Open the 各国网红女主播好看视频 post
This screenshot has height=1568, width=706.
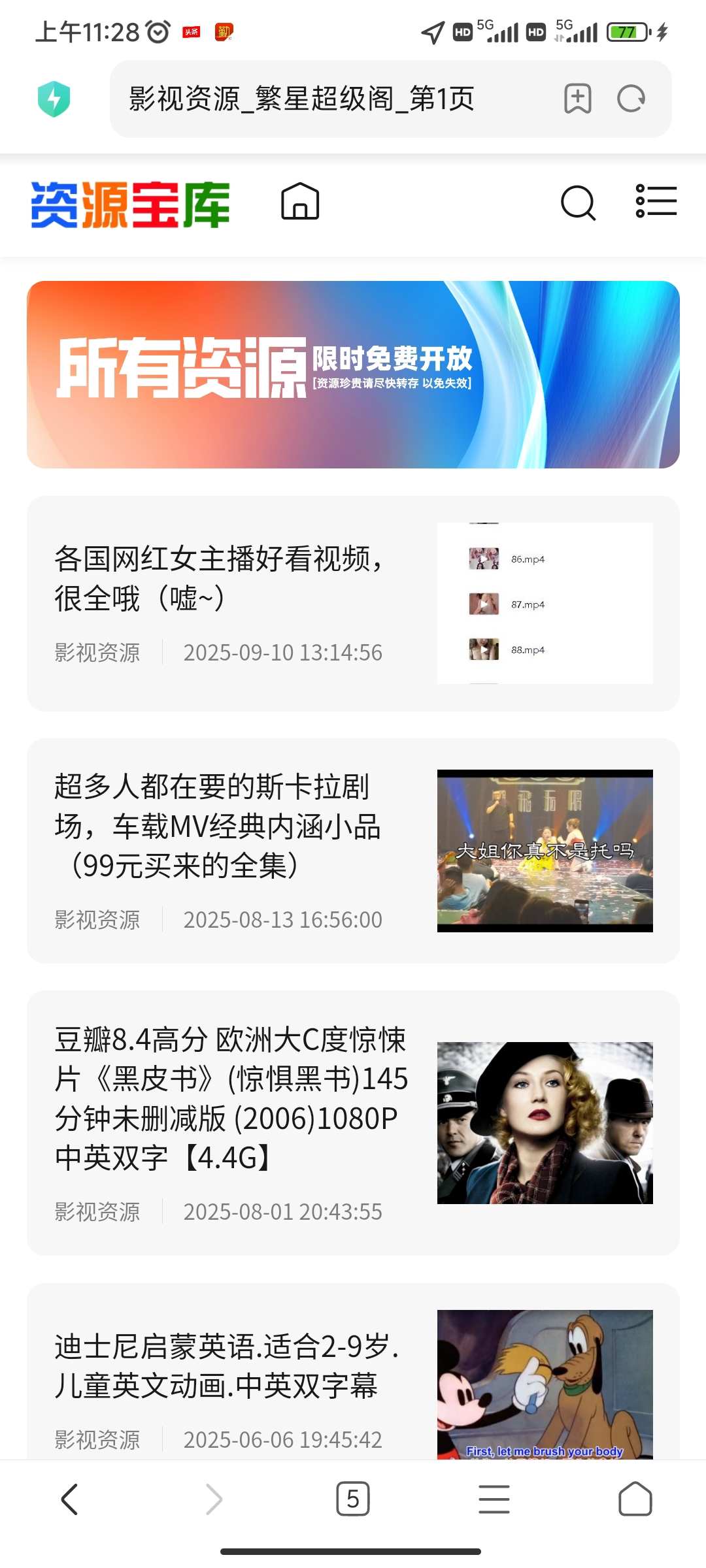[220, 578]
